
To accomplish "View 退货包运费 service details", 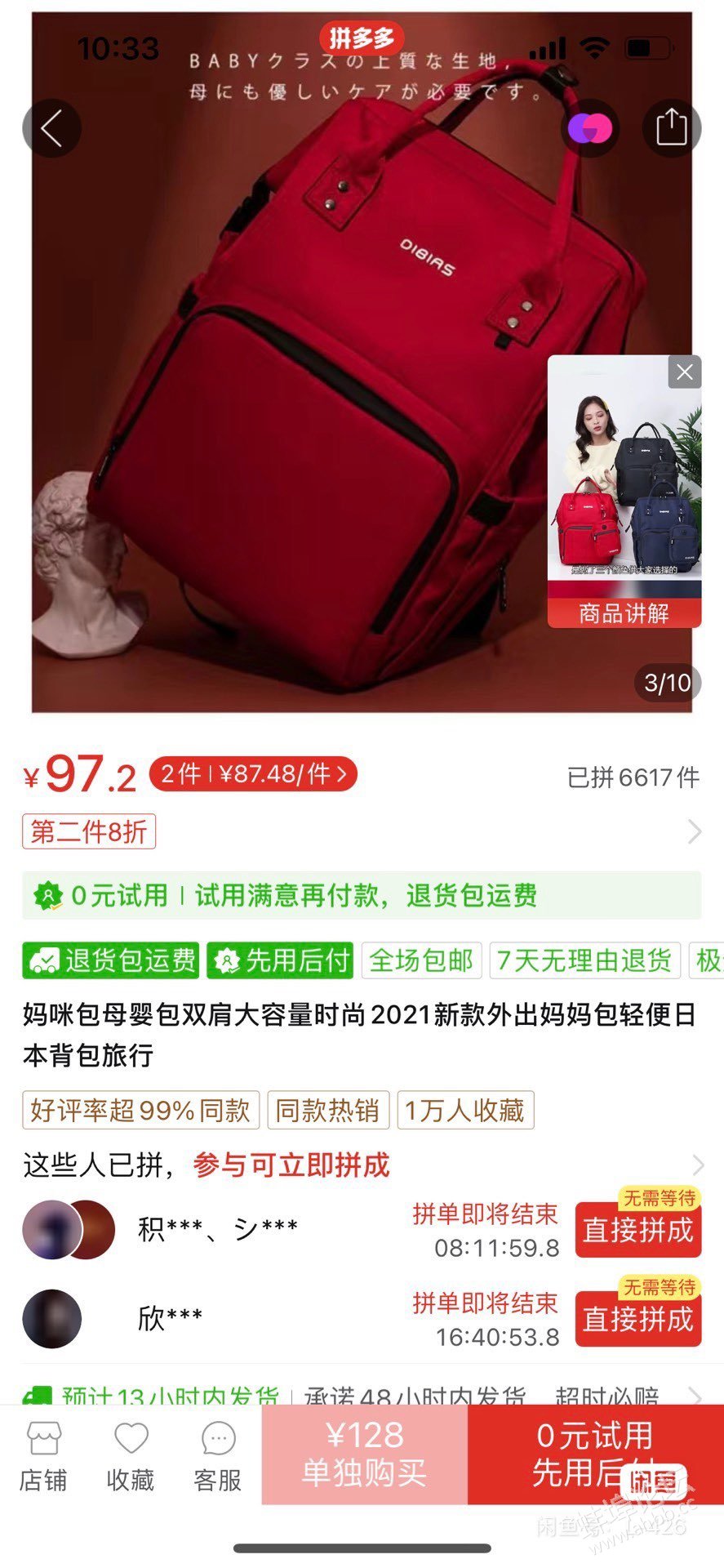I will [111, 960].
